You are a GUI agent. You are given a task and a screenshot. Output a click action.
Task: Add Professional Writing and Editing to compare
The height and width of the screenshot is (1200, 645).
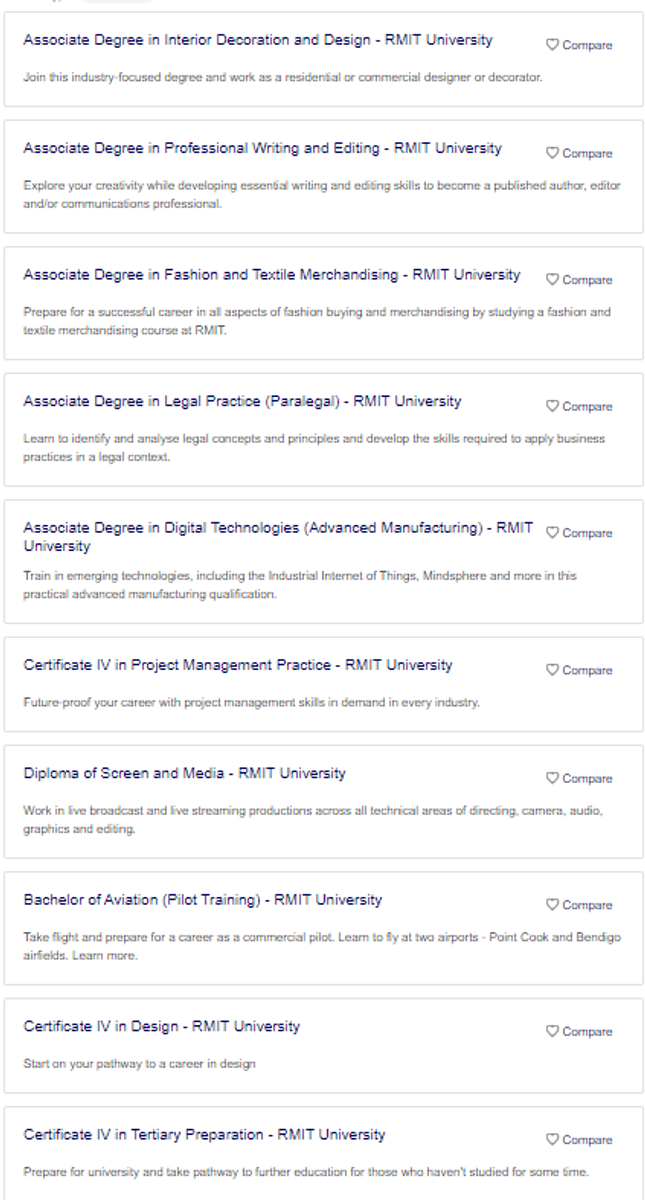[579, 153]
